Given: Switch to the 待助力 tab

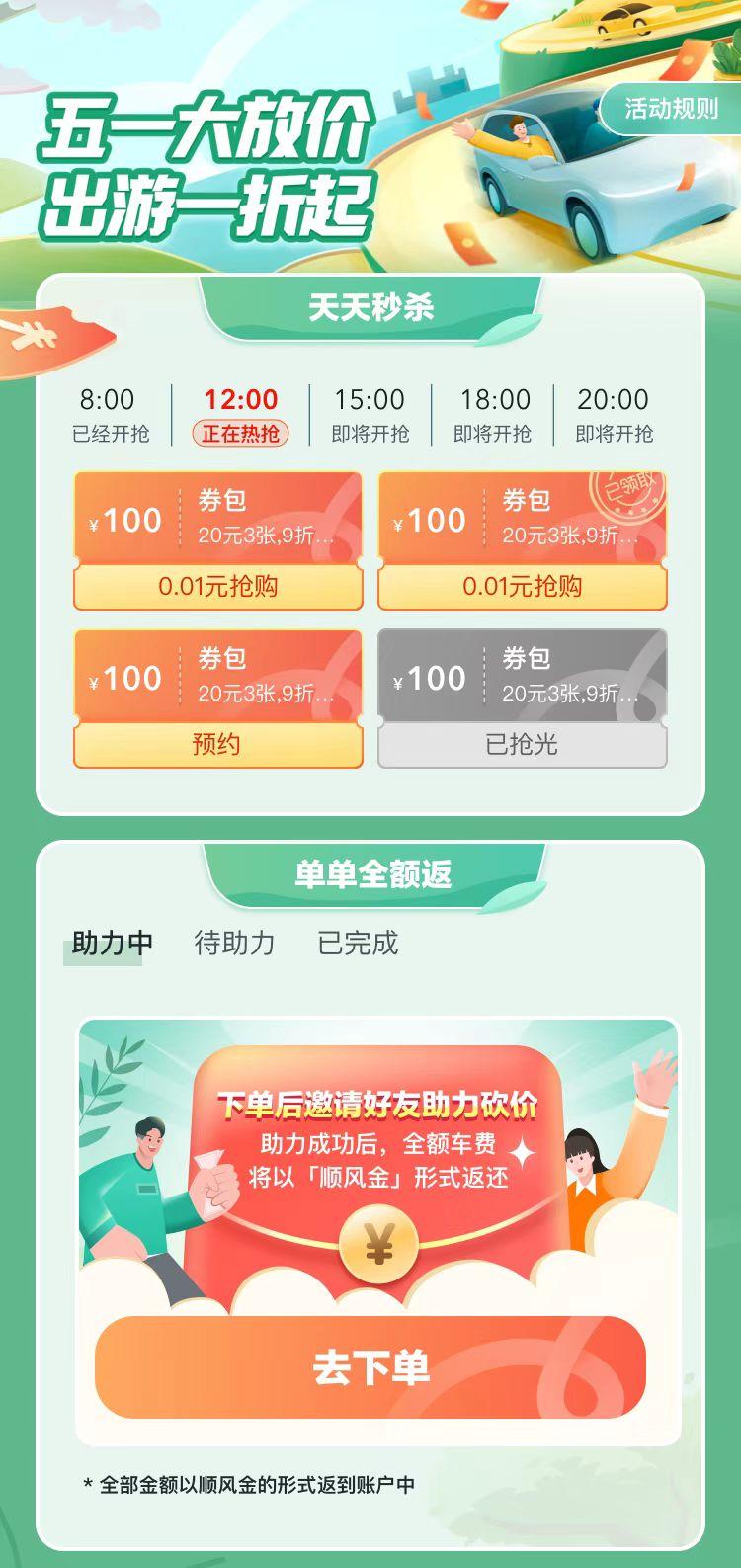Looking at the screenshot, I should [x=234, y=944].
